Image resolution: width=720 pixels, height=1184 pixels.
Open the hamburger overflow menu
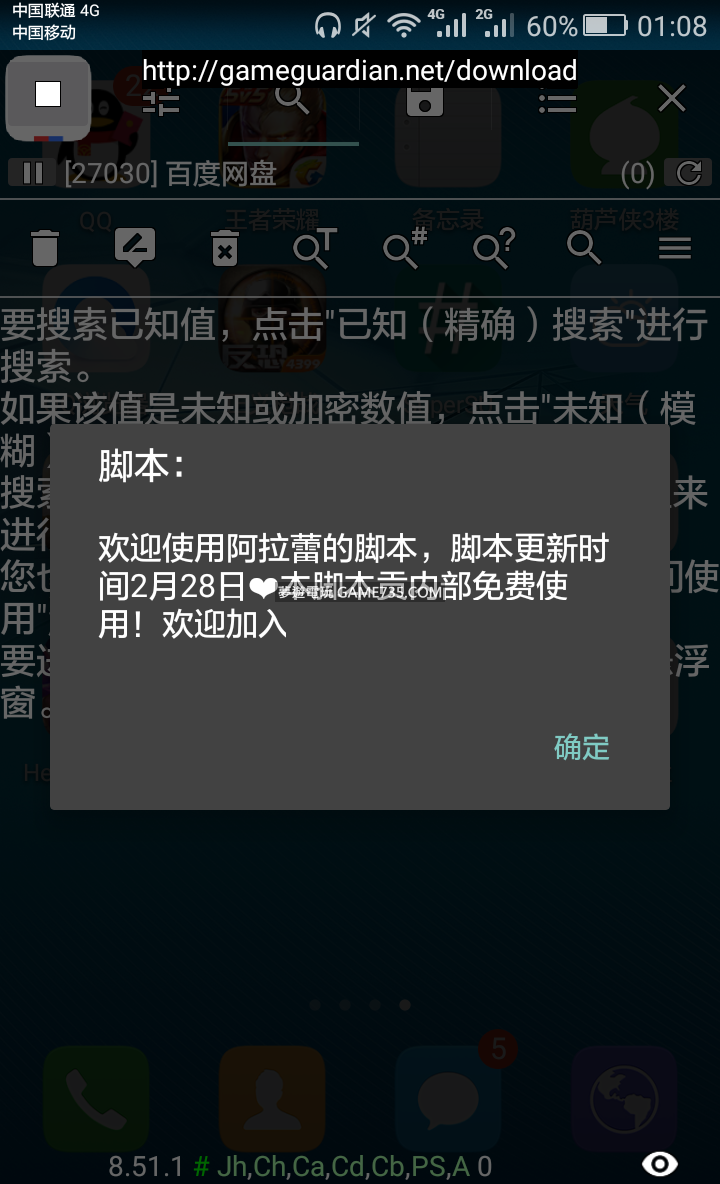(x=675, y=247)
